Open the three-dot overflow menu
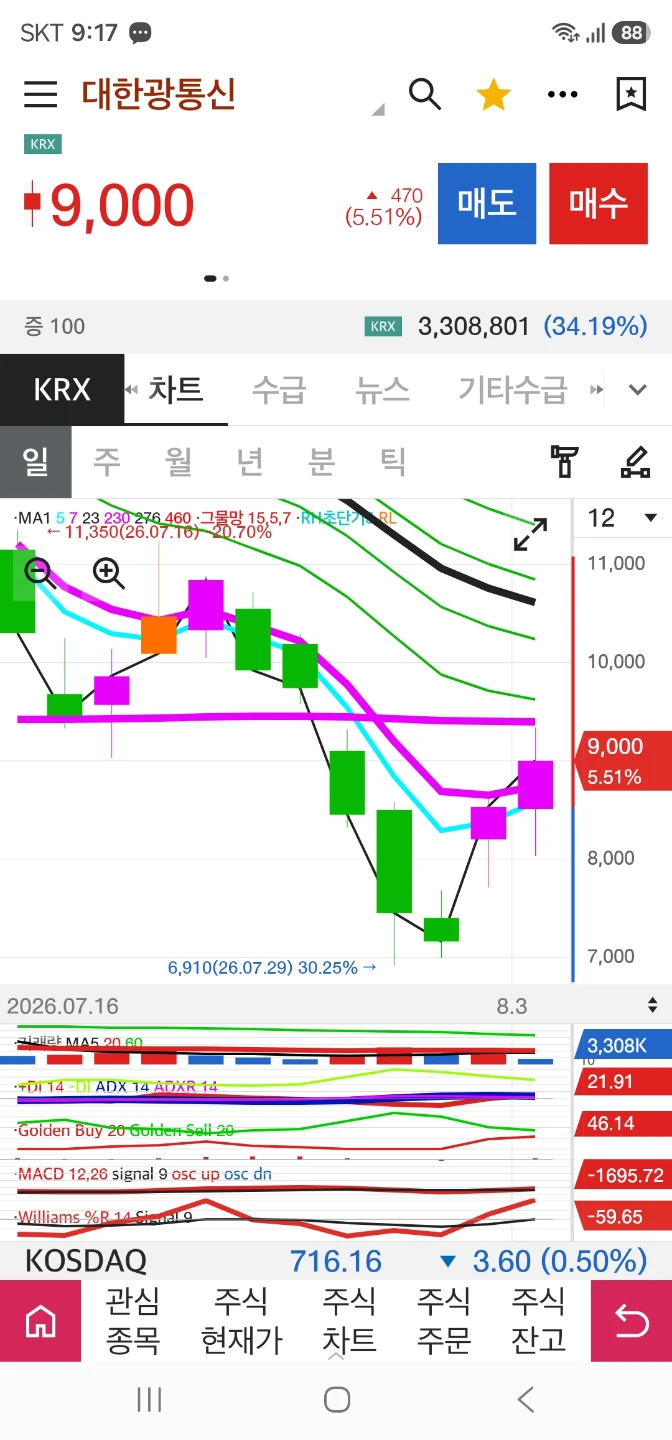672x1440 pixels. tap(563, 95)
